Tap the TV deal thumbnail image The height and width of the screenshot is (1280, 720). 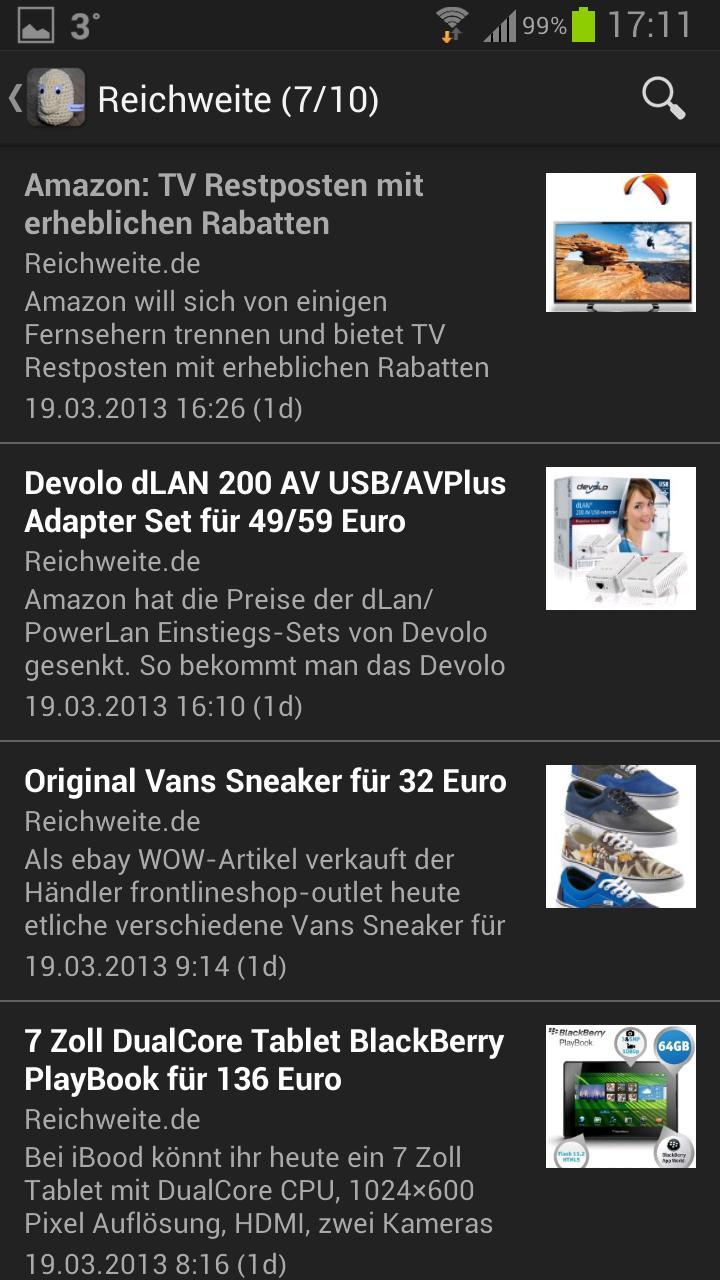(621, 241)
